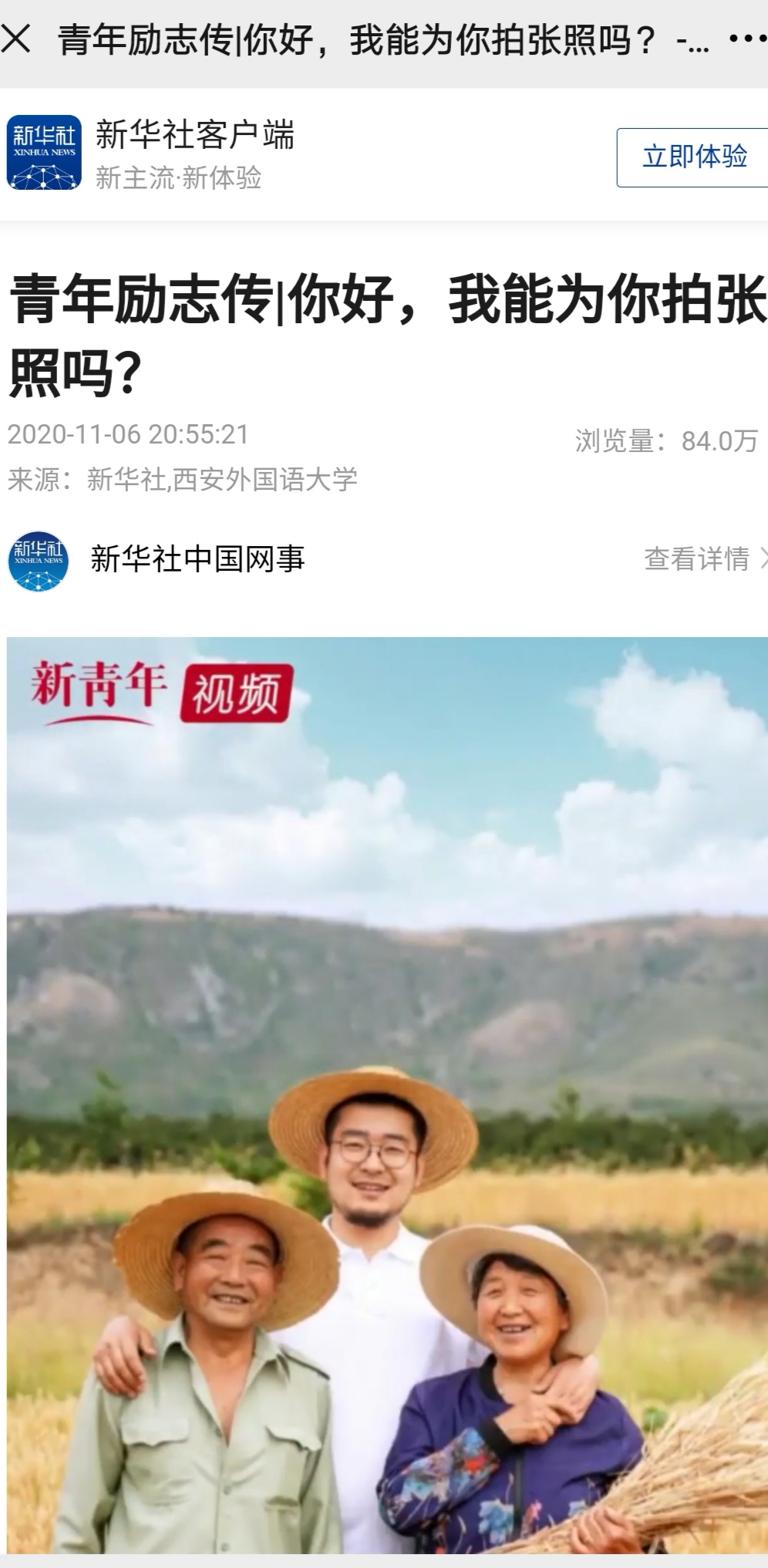Viewport: 768px width, 1568px height.
Task: Open the 新华社中国网事 account profile
Action: coord(197,559)
